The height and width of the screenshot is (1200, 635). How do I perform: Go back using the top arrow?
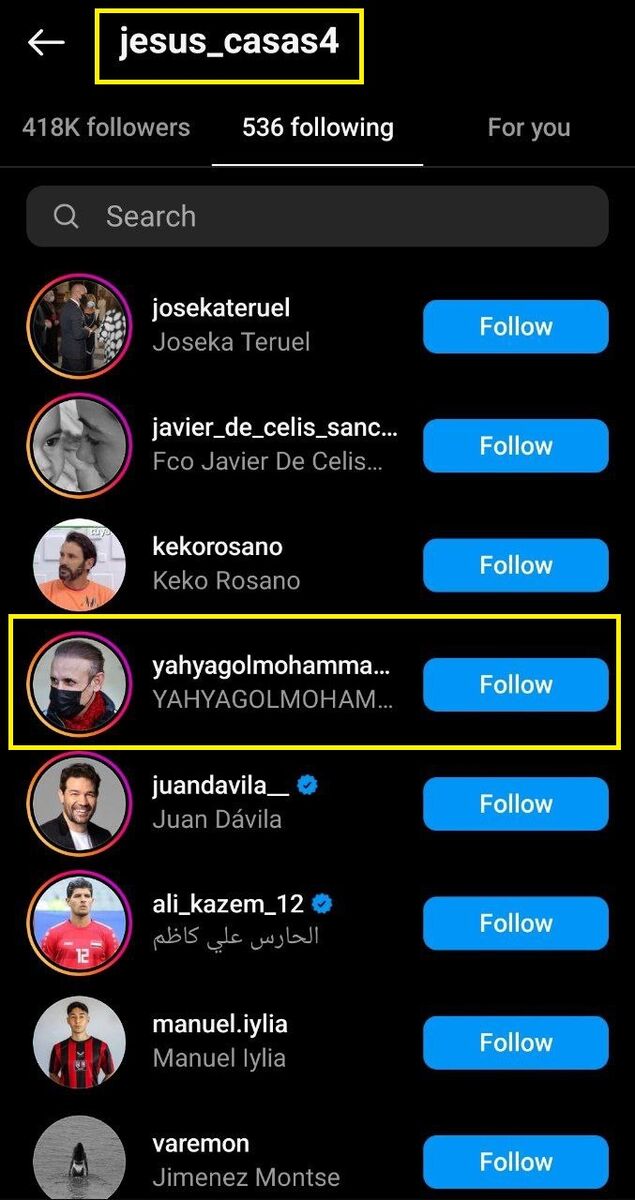coord(46,42)
